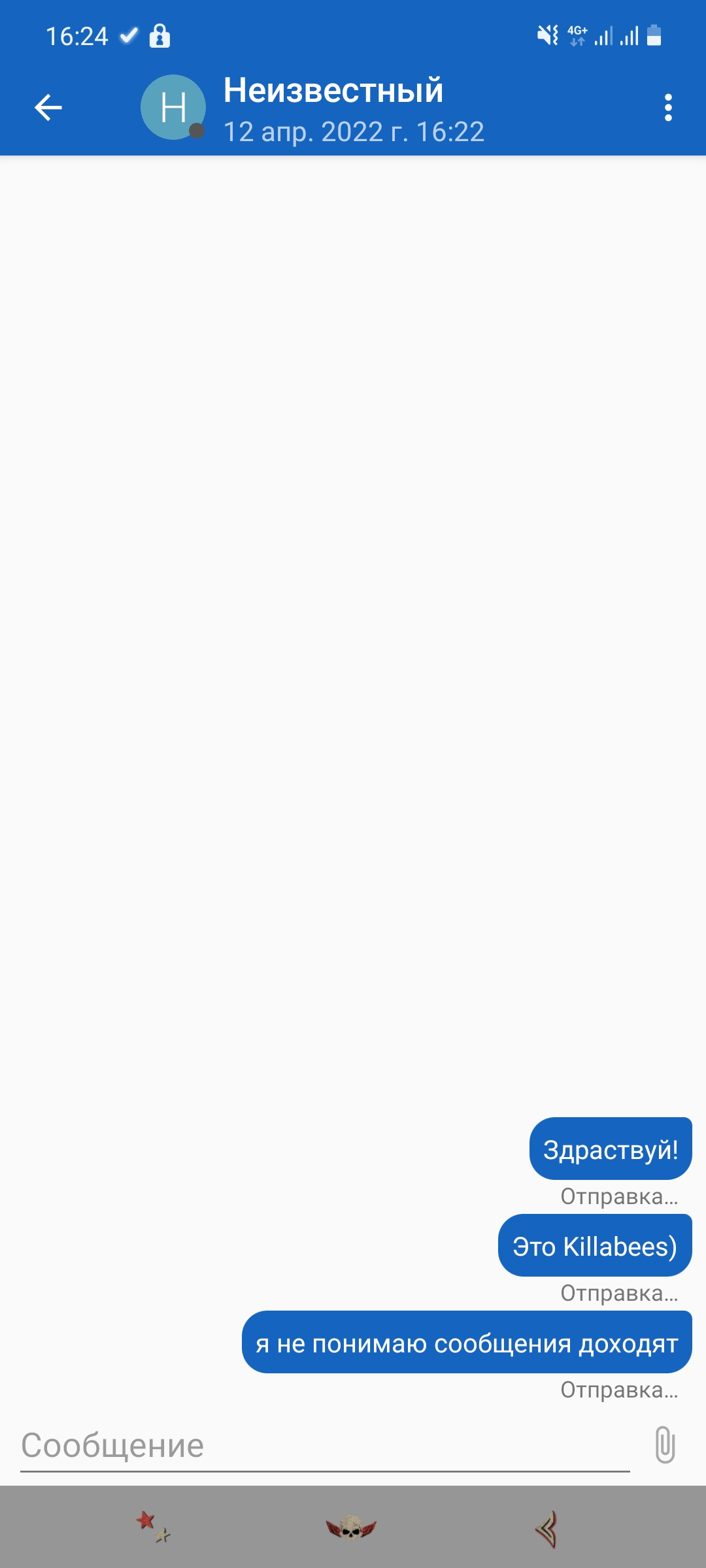
Task: Go back using the header arrow
Action: [48, 108]
